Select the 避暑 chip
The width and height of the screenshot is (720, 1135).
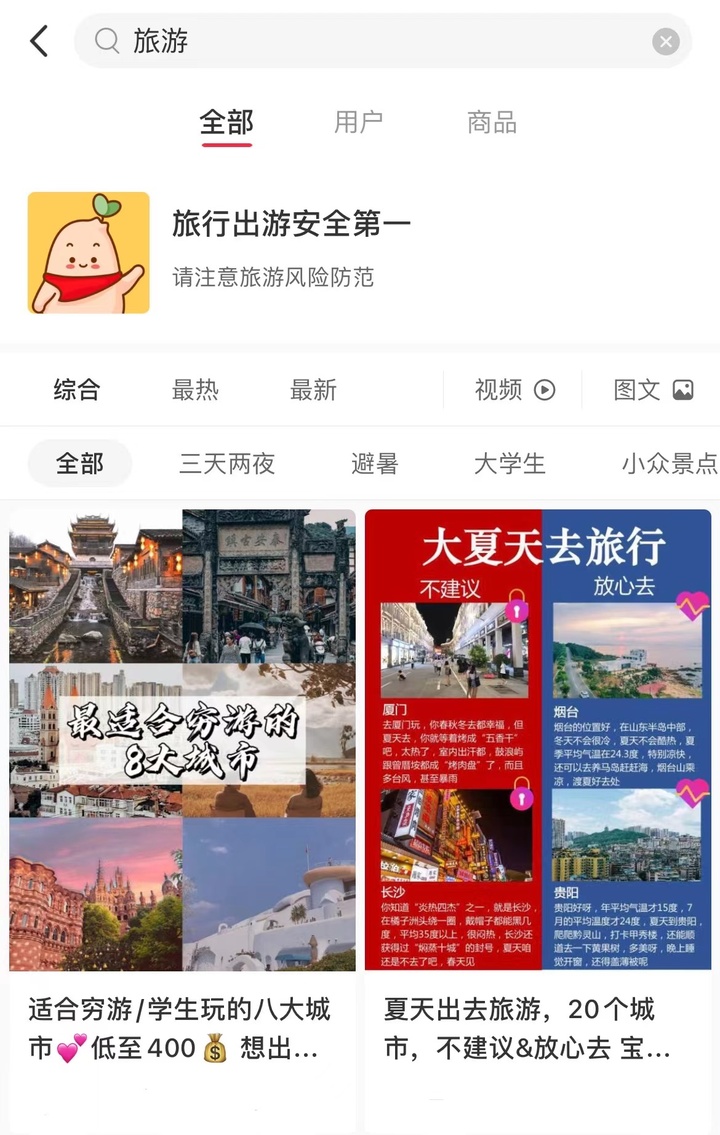pyautogui.click(x=375, y=464)
